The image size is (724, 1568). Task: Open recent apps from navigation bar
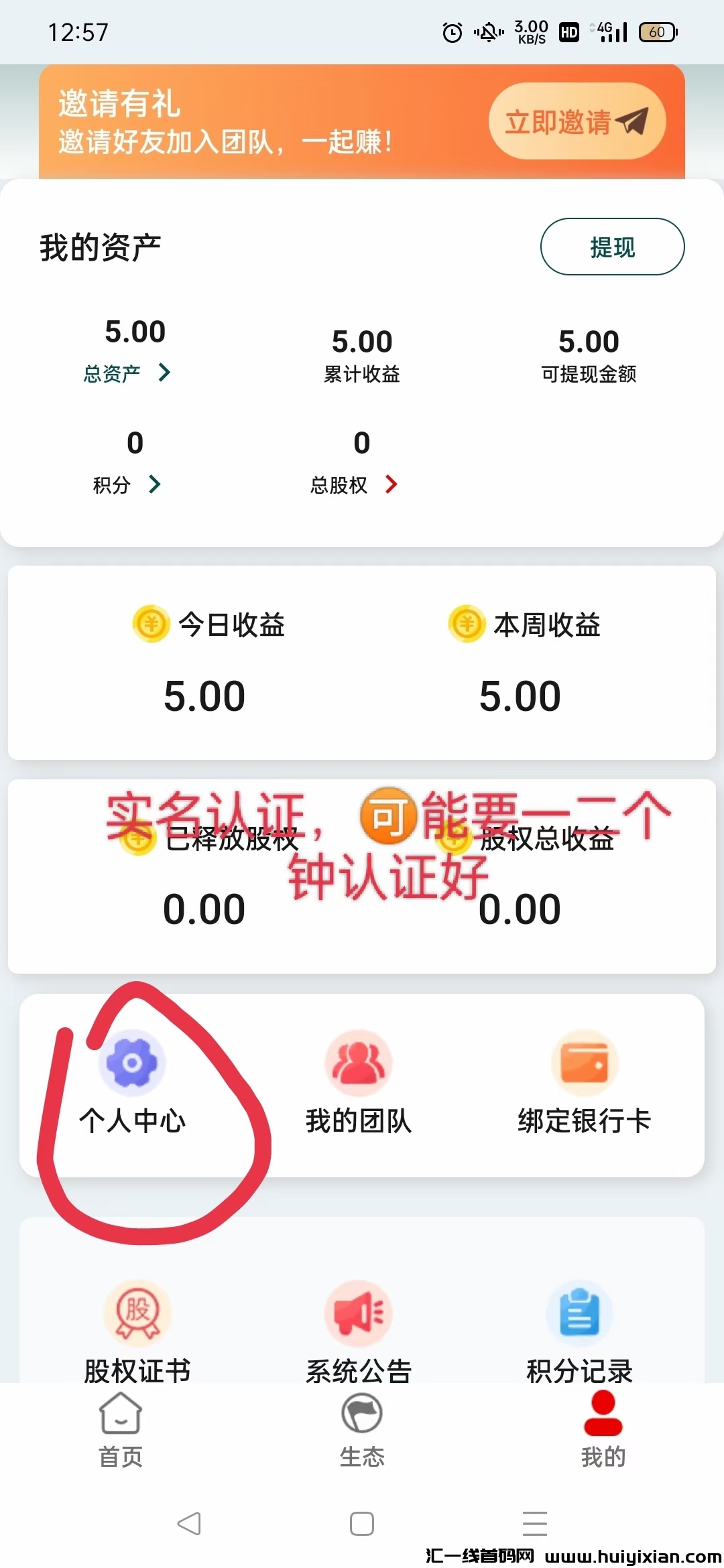coord(535,1524)
